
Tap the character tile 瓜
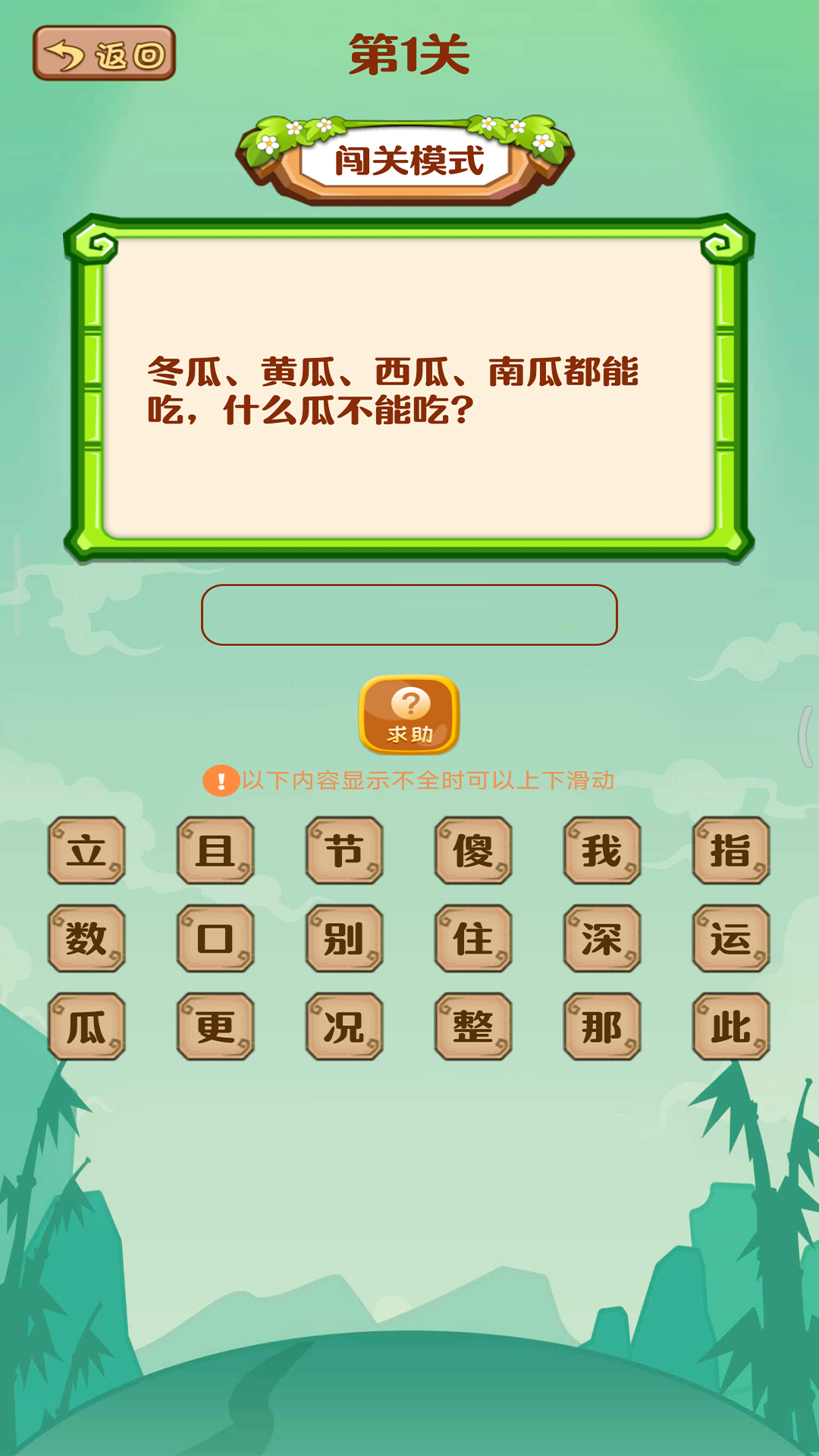tap(86, 1026)
